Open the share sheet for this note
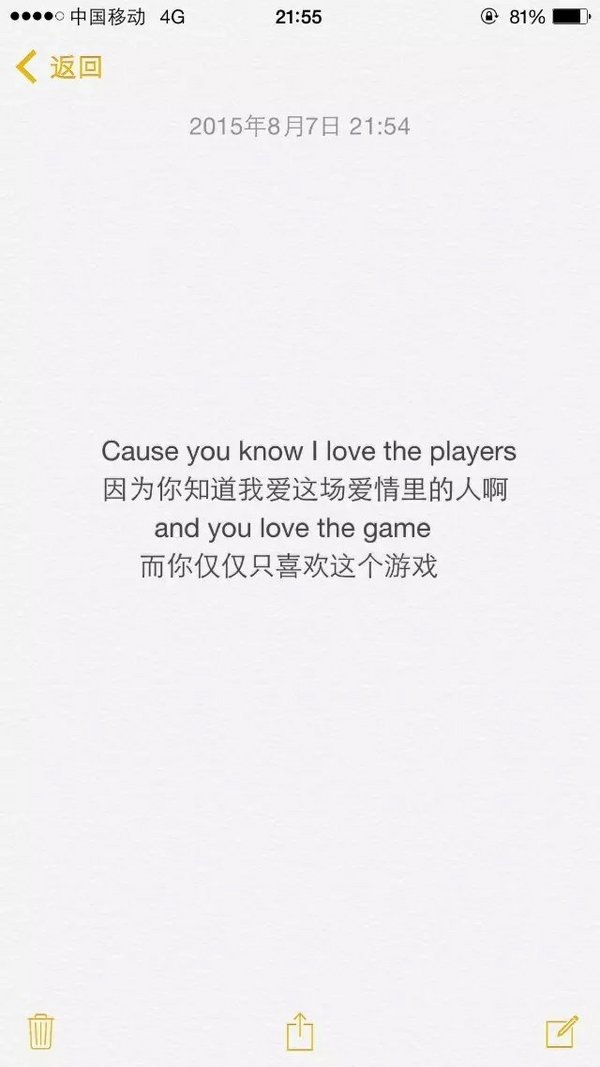 click(x=299, y=1031)
